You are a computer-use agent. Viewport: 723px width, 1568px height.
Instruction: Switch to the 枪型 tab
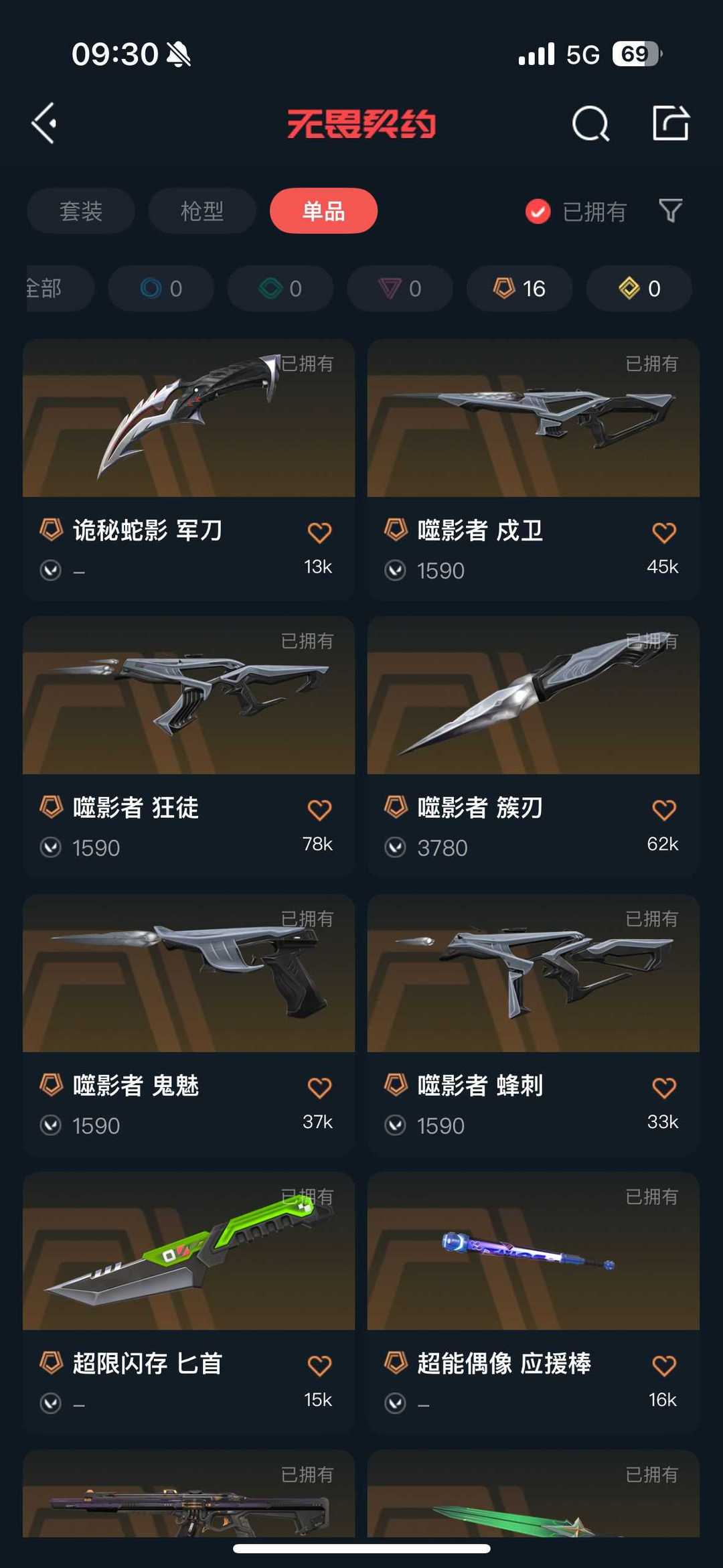[202, 211]
